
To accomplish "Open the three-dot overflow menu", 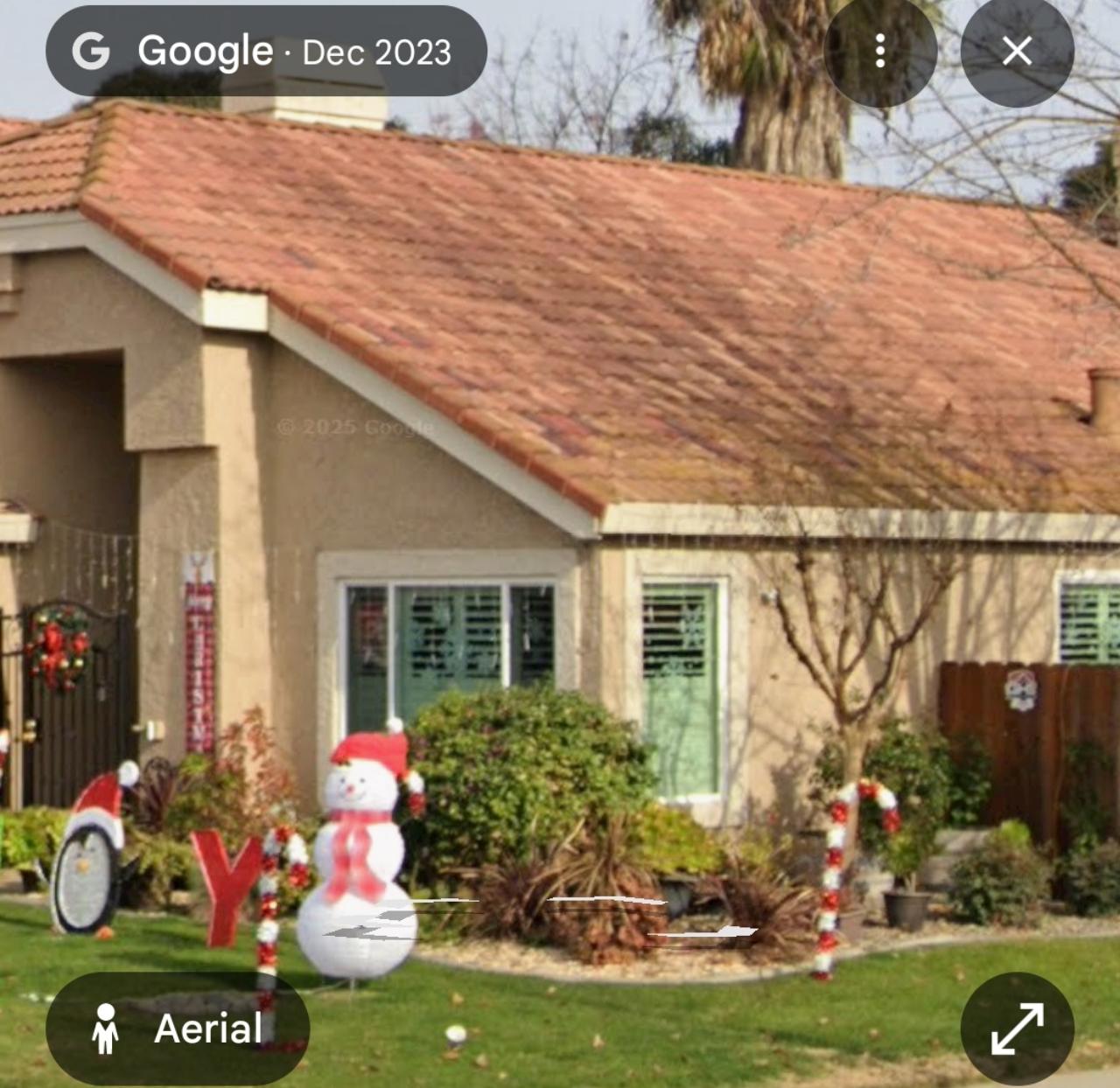I will [x=880, y=52].
